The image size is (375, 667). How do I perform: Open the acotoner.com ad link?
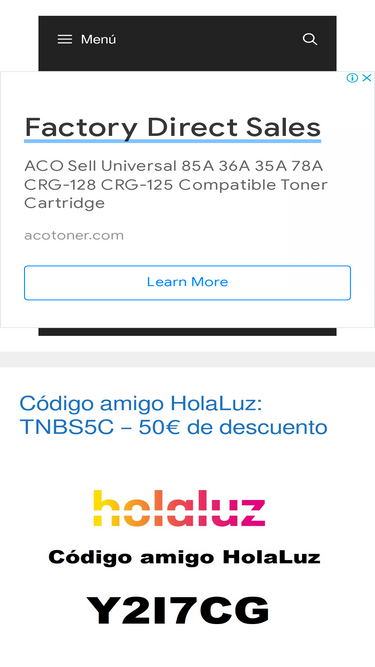point(74,235)
